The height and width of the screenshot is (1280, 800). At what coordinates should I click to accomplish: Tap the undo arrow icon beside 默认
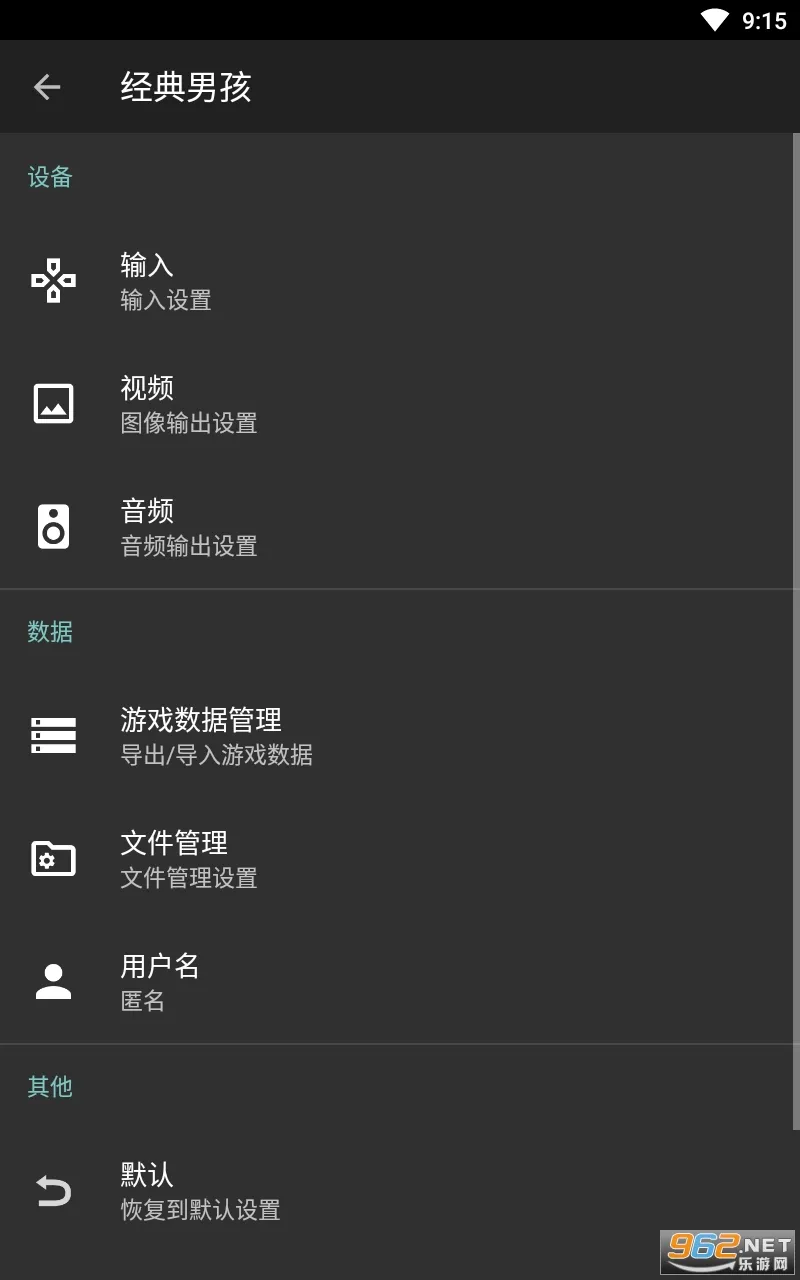tap(53, 1191)
